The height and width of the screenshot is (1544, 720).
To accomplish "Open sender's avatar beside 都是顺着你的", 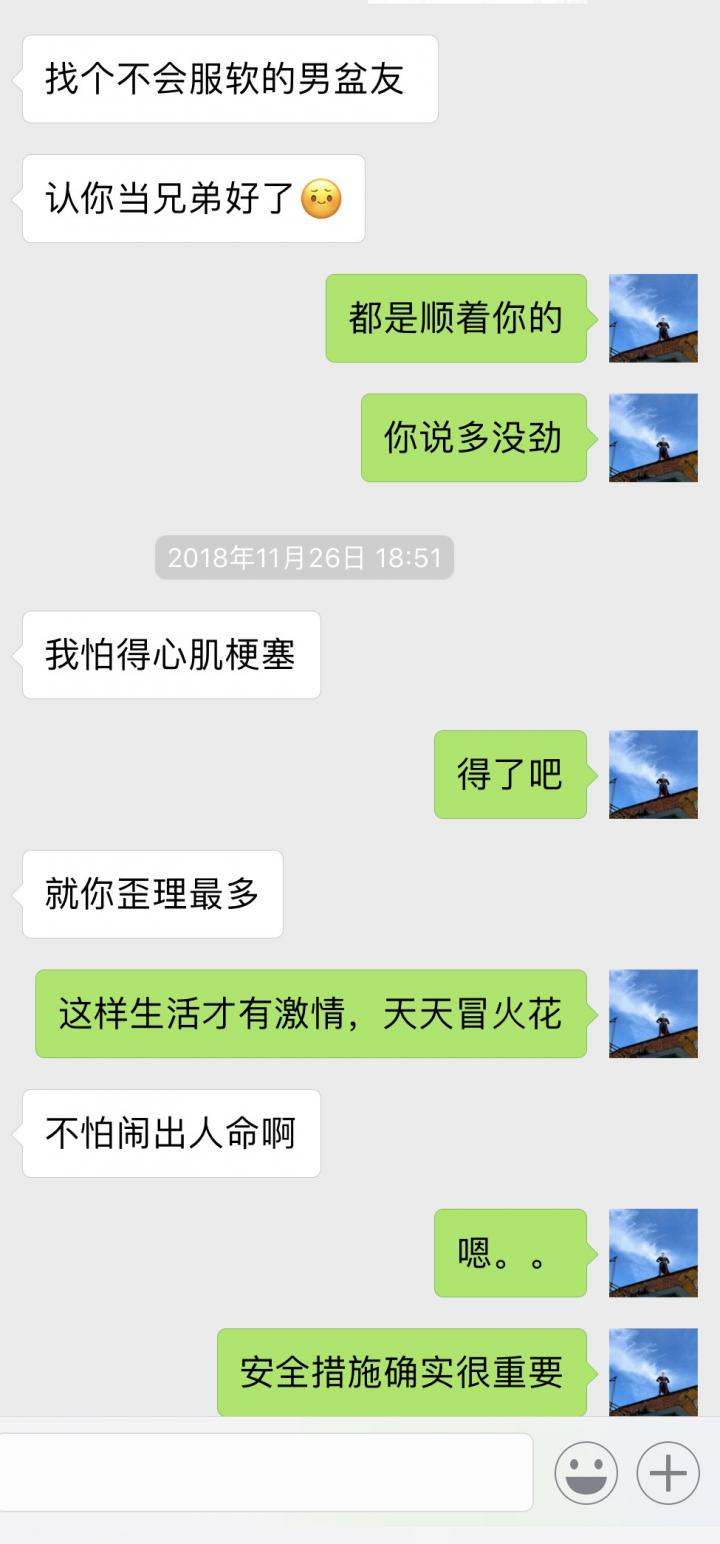I will click(x=653, y=318).
